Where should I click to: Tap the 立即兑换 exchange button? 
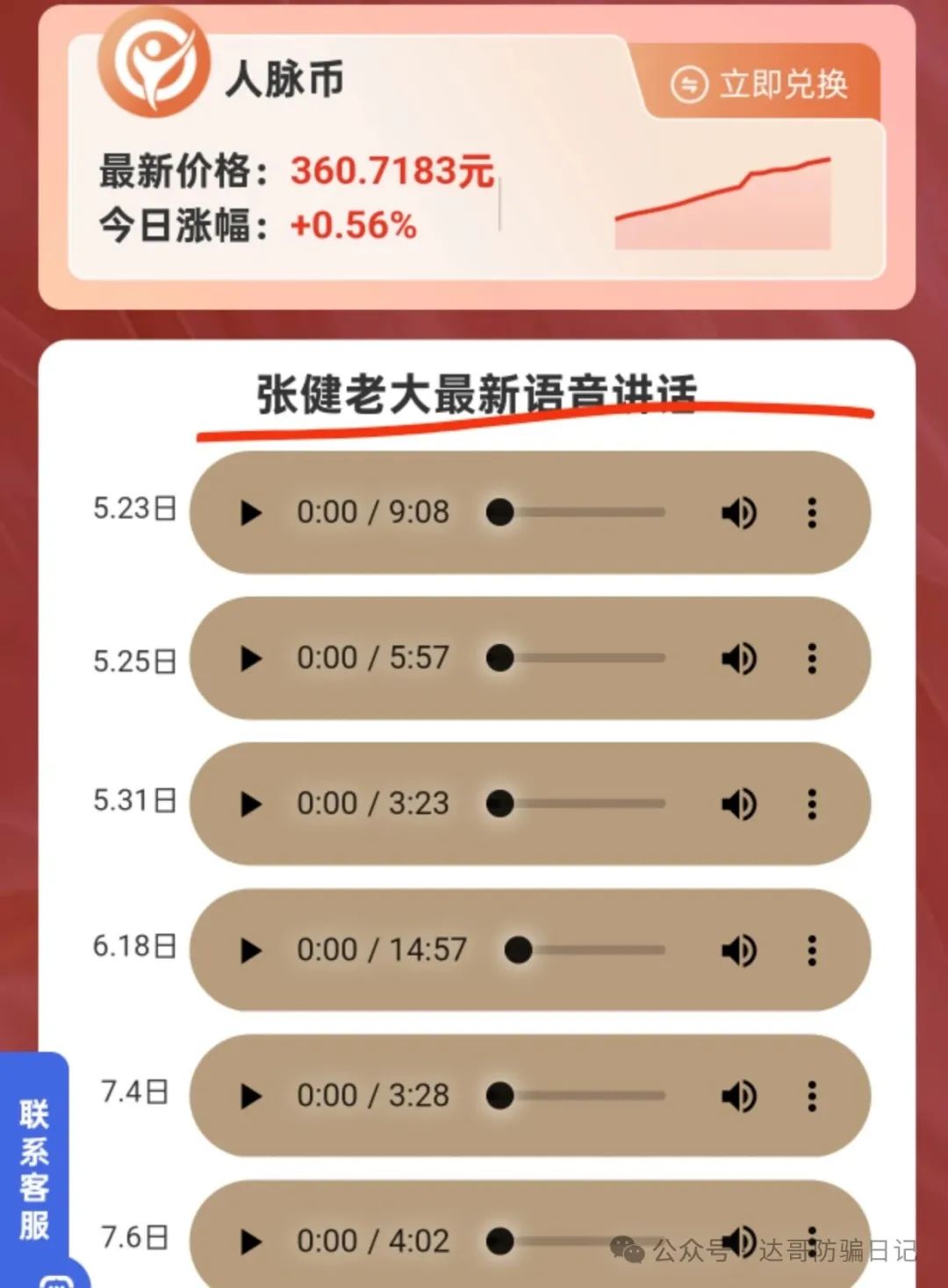[x=760, y=84]
